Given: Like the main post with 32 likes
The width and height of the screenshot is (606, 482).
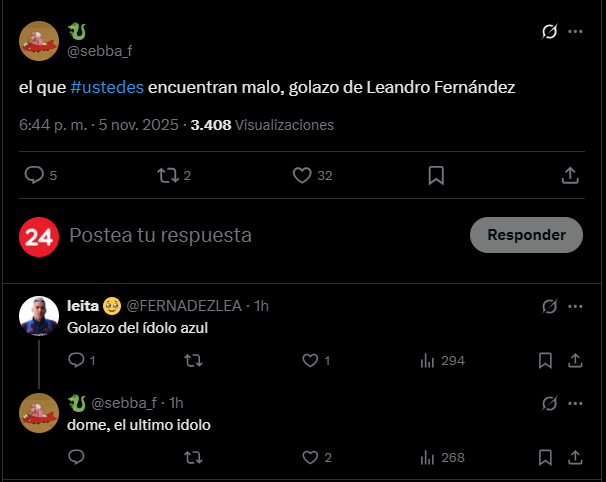Looking at the screenshot, I should (x=303, y=175).
